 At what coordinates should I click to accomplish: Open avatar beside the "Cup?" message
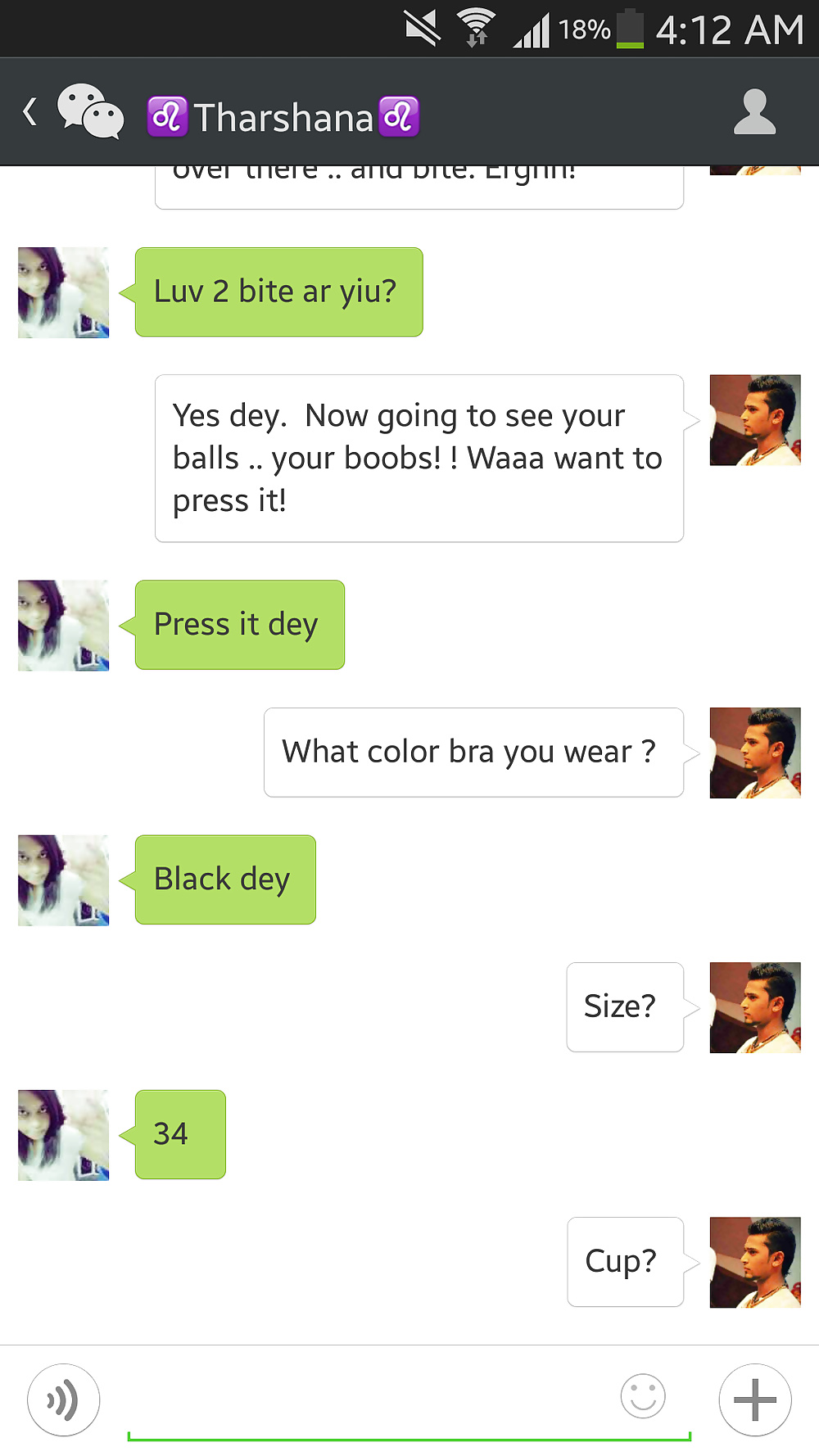(x=755, y=1262)
